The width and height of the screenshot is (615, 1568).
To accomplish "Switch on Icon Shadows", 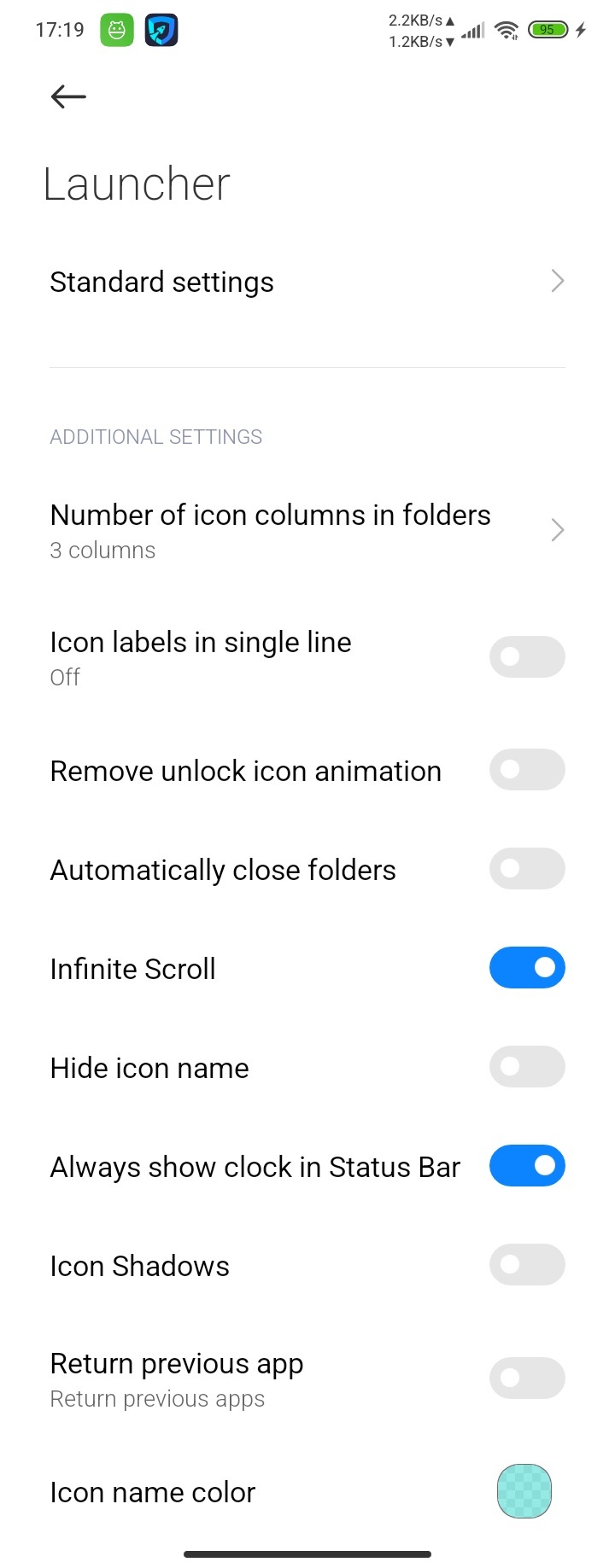I will click(x=526, y=1265).
